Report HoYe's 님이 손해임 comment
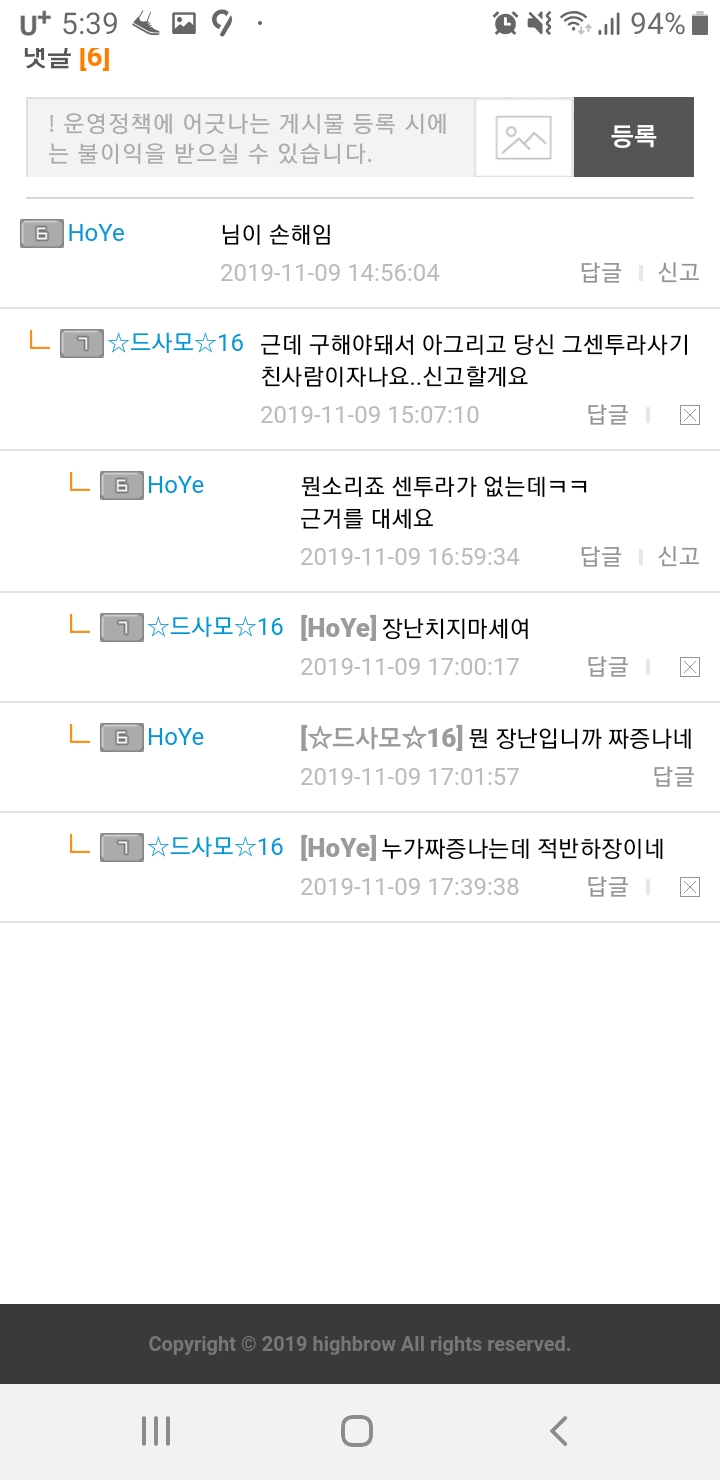The width and height of the screenshot is (720, 1480). pyautogui.click(x=679, y=272)
